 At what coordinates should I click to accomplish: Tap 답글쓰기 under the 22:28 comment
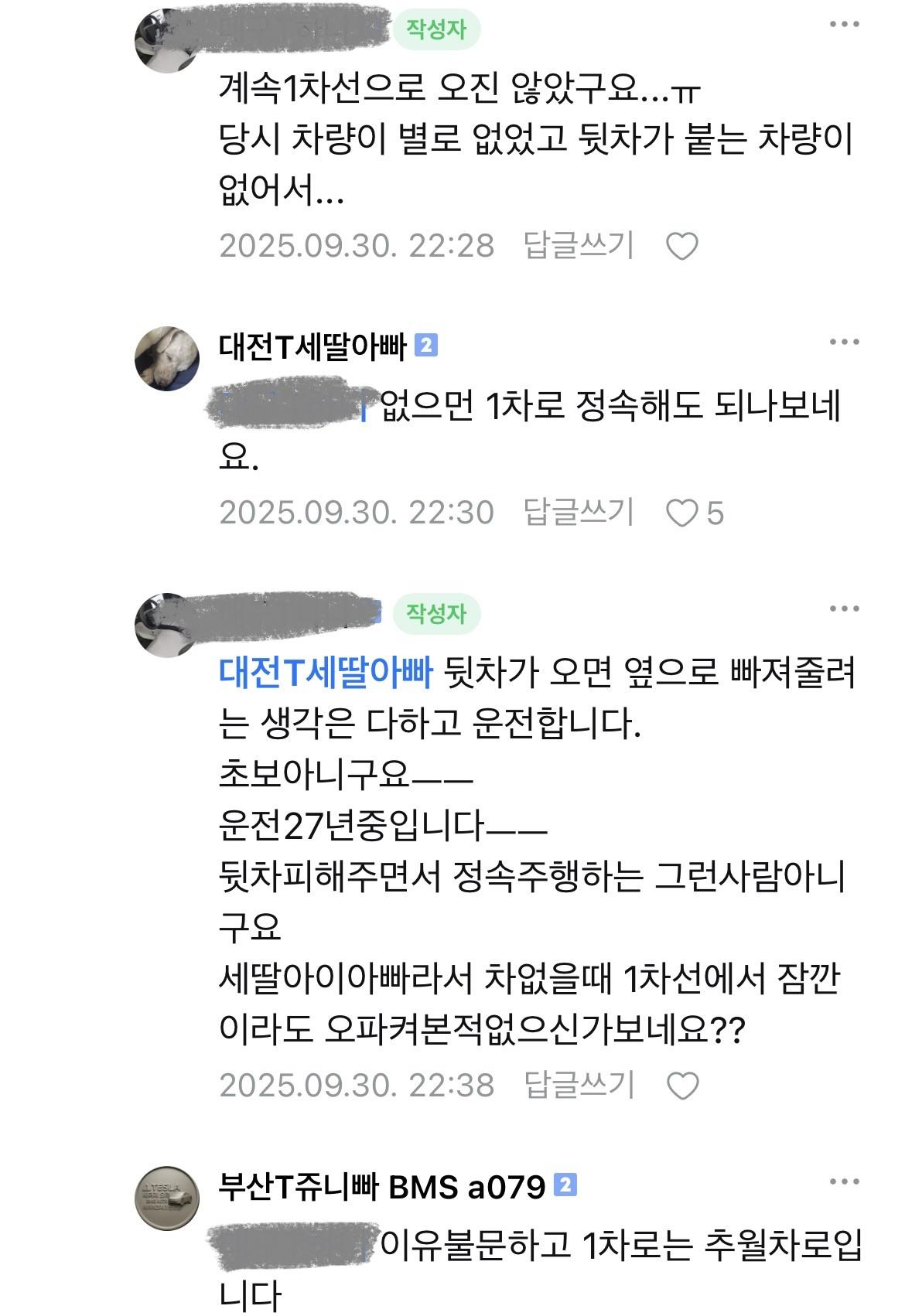click(x=579, y=246)
